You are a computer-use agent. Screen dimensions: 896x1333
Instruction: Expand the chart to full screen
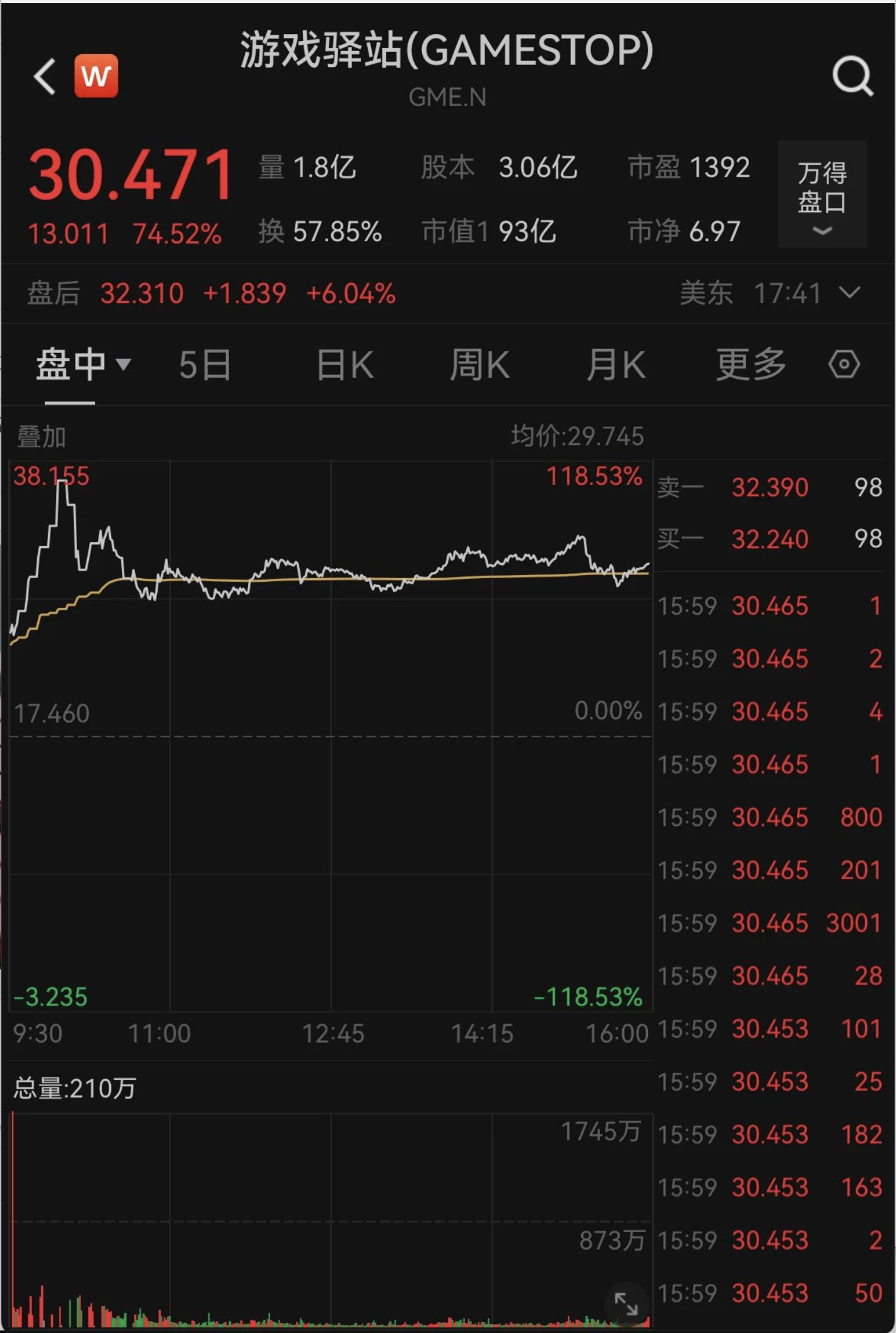tap(626, 1303)
